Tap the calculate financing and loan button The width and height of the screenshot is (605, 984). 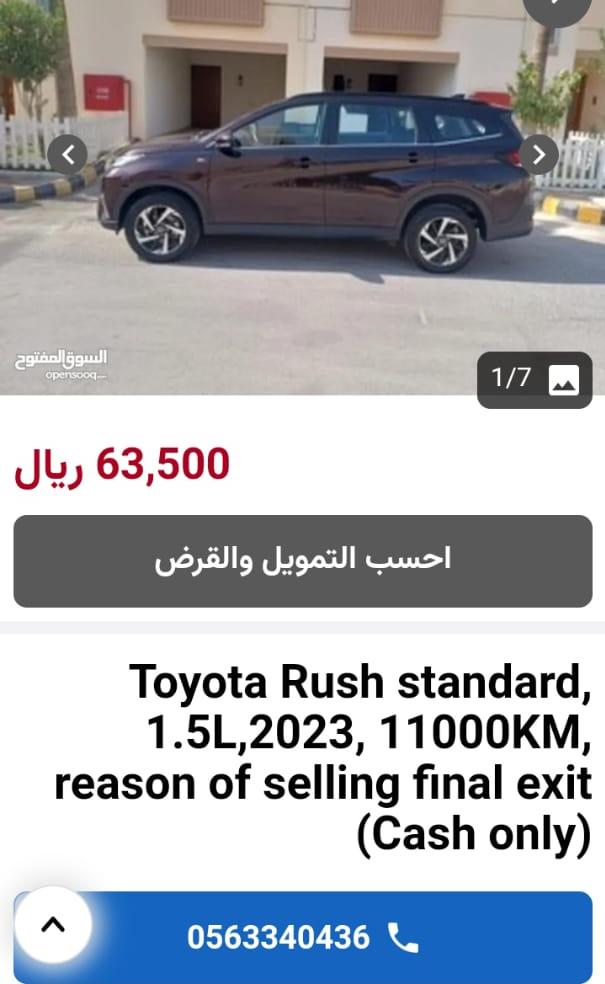tap(302, 560)
